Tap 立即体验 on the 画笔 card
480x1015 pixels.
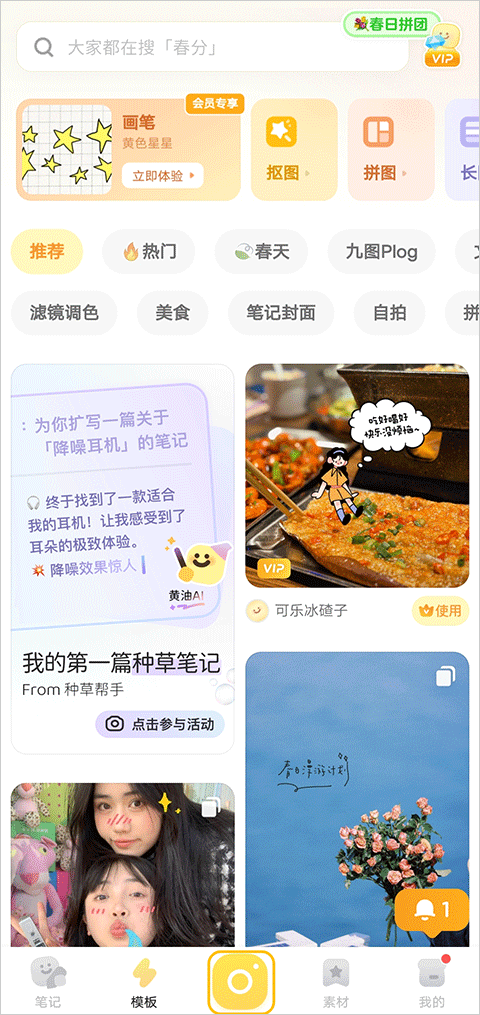[x=162, y=175]
